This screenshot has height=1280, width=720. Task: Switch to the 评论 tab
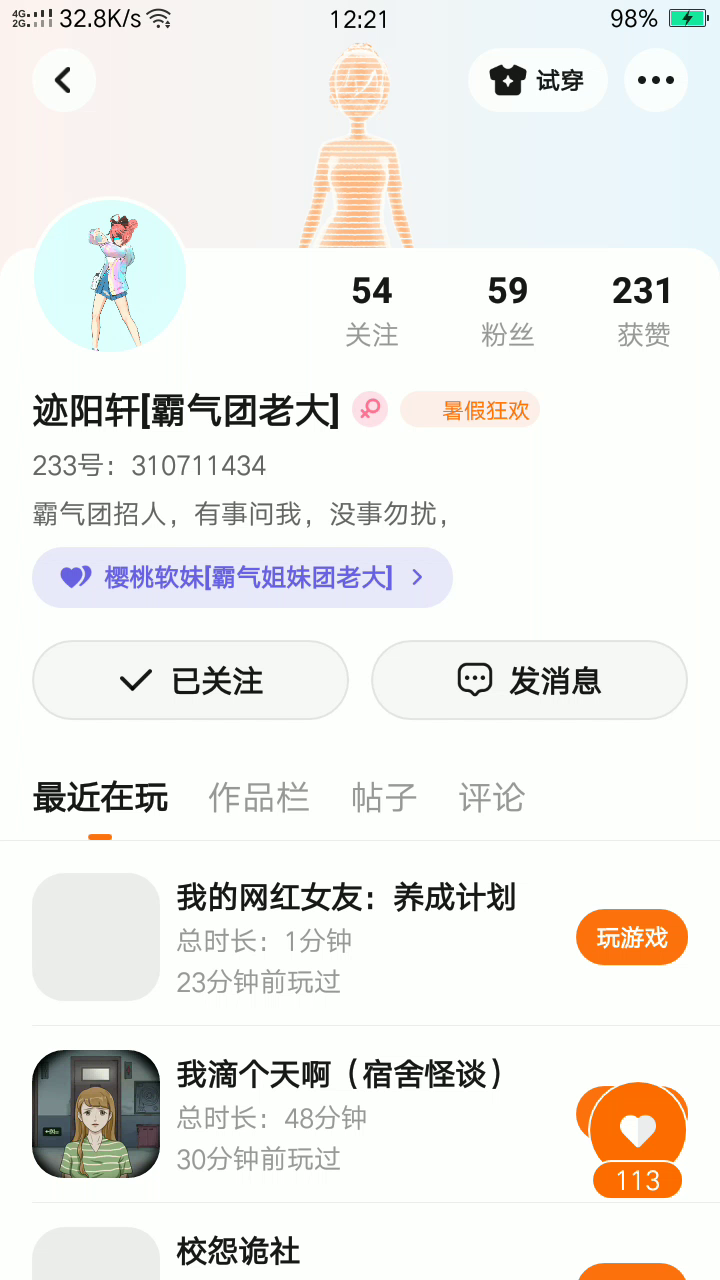(x=491, y=798)
